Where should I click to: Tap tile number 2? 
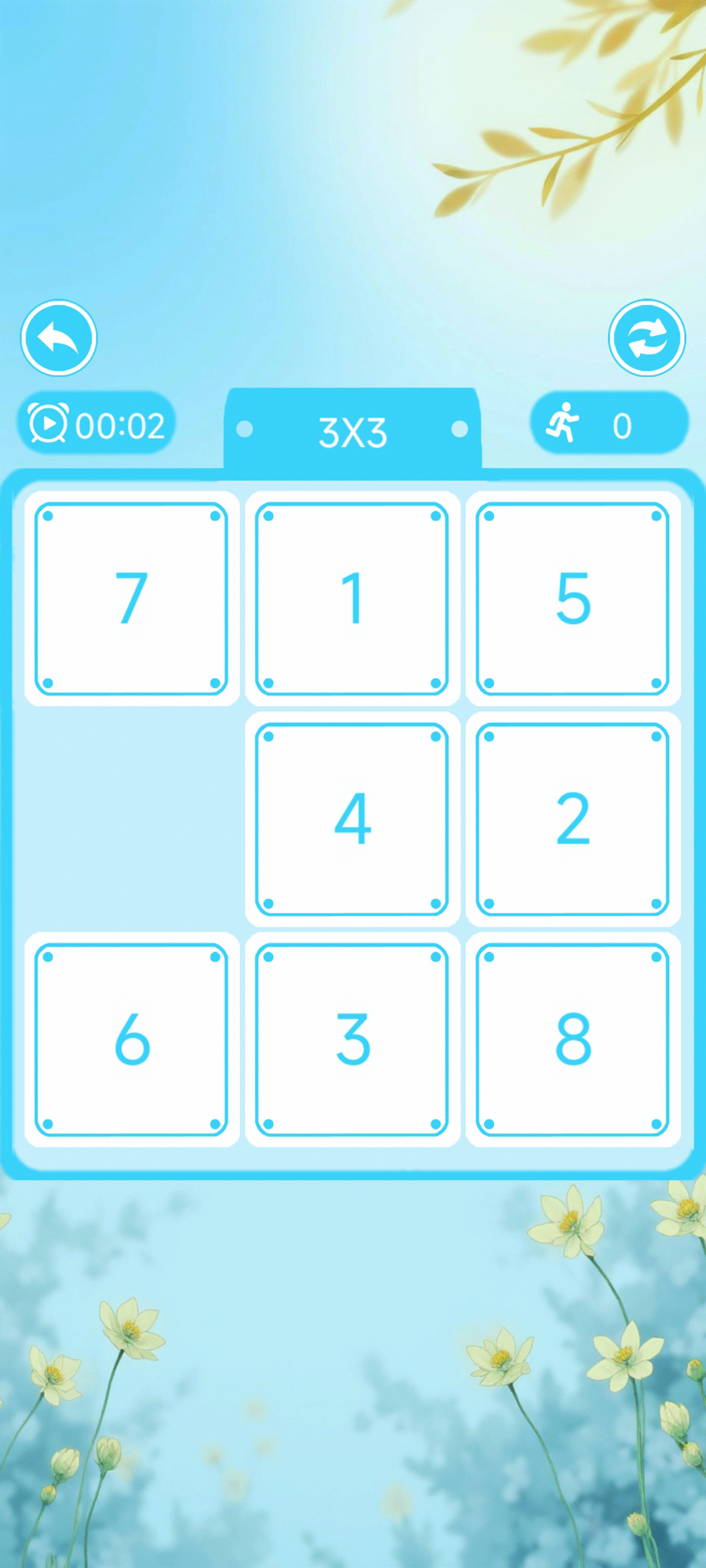pos(573,818)
